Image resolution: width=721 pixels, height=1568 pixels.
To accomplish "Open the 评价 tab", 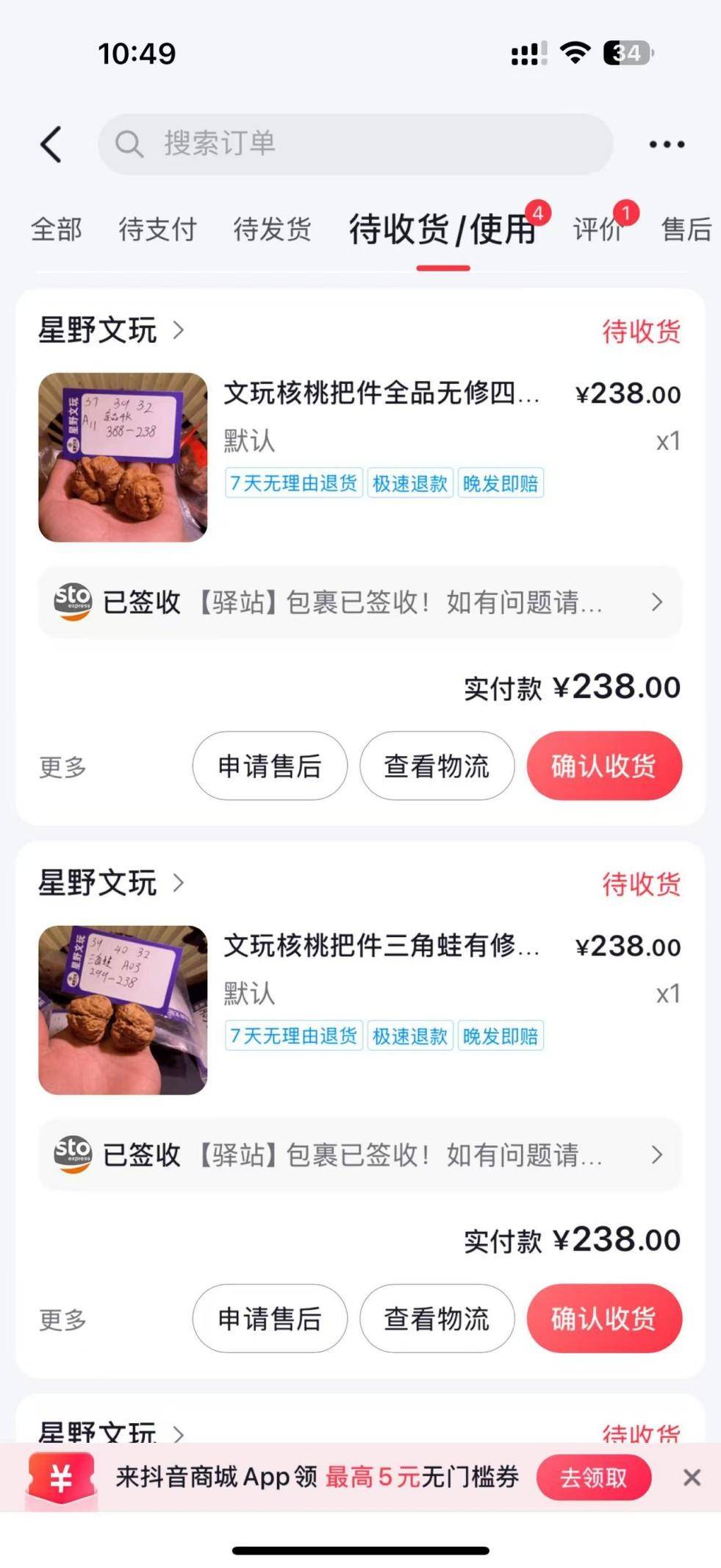I will [597, 229].
